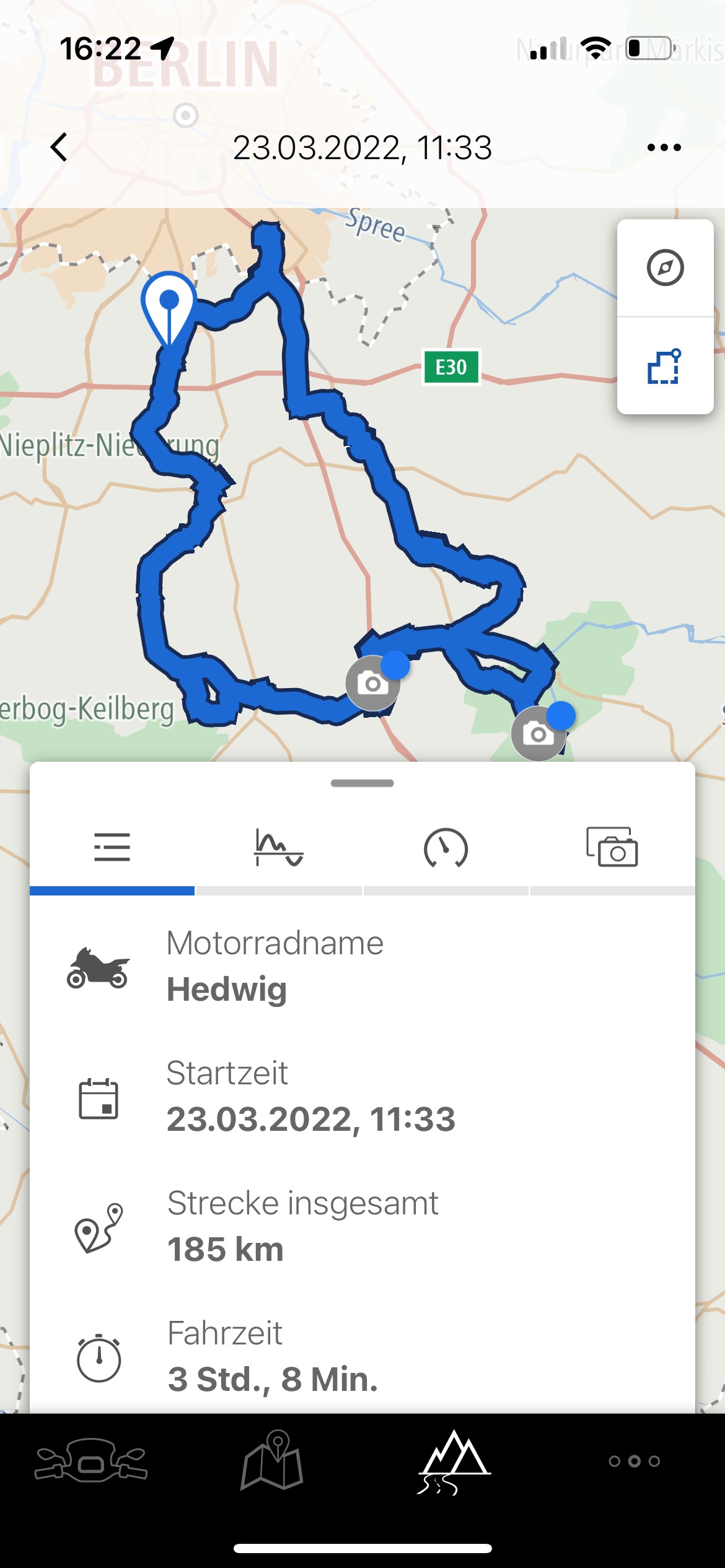The width and height of the screenshot is (725, 1568).
Task: Tap the bottom sheet drag handle
Action: (362, 783)
